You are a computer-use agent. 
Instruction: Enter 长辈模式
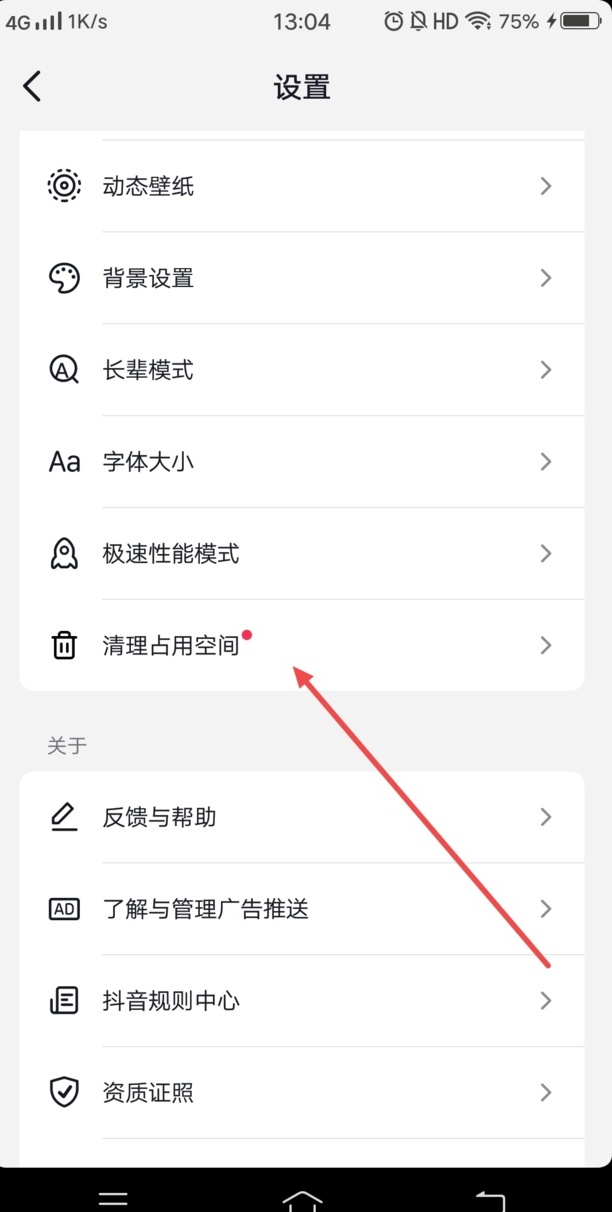(x=300, y=370)
